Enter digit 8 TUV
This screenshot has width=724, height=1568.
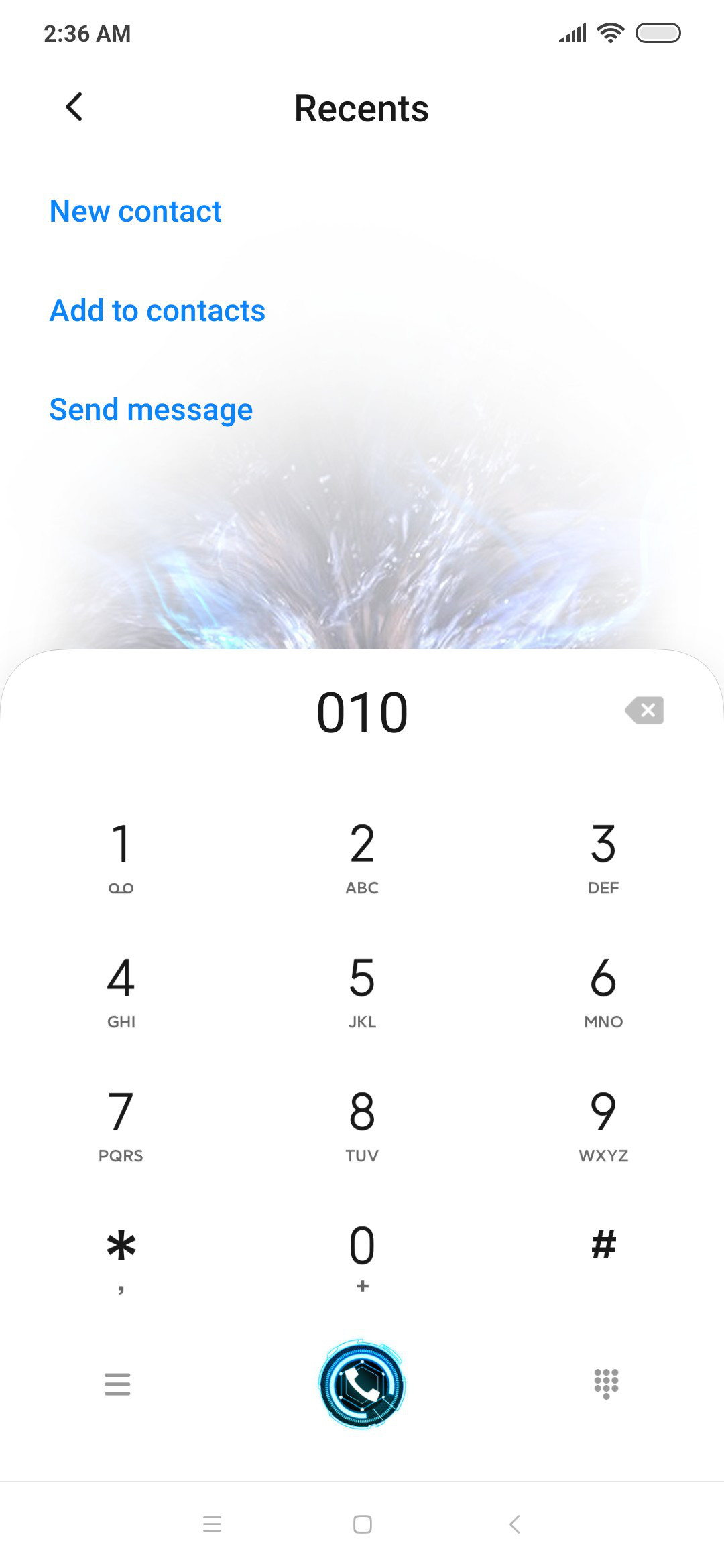coord(362,1126)
